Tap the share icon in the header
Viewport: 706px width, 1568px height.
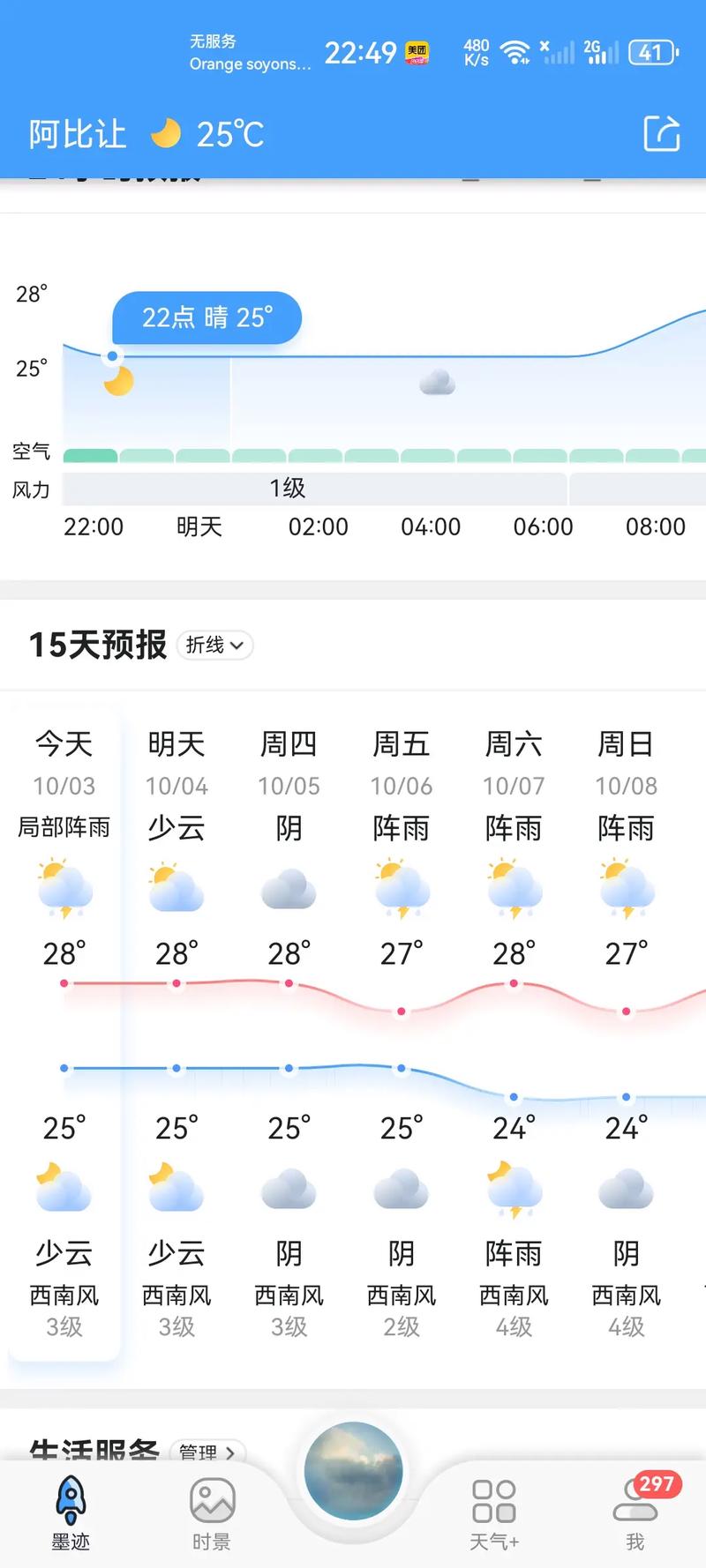(662, 134)
